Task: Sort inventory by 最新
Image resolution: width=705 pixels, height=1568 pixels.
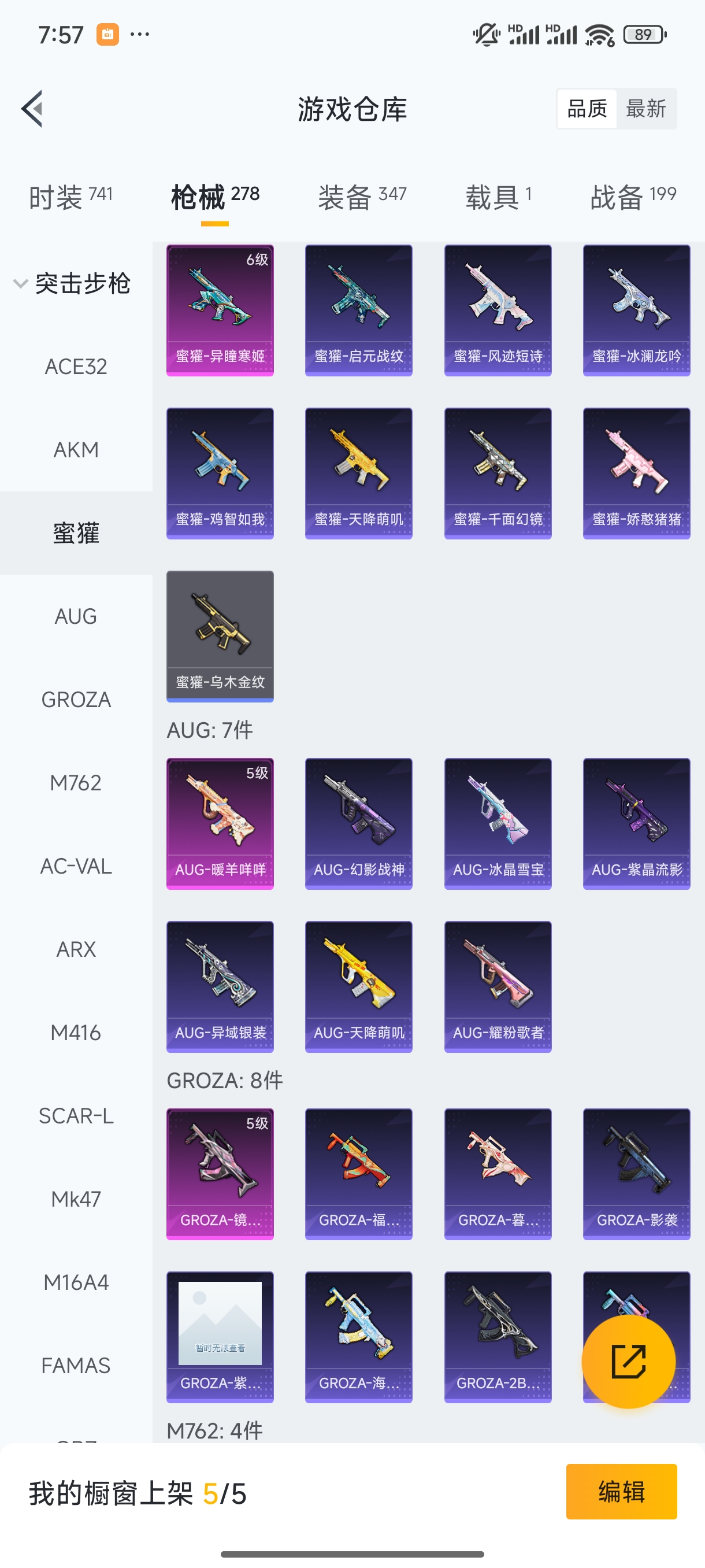Action: tap(645, 109)
